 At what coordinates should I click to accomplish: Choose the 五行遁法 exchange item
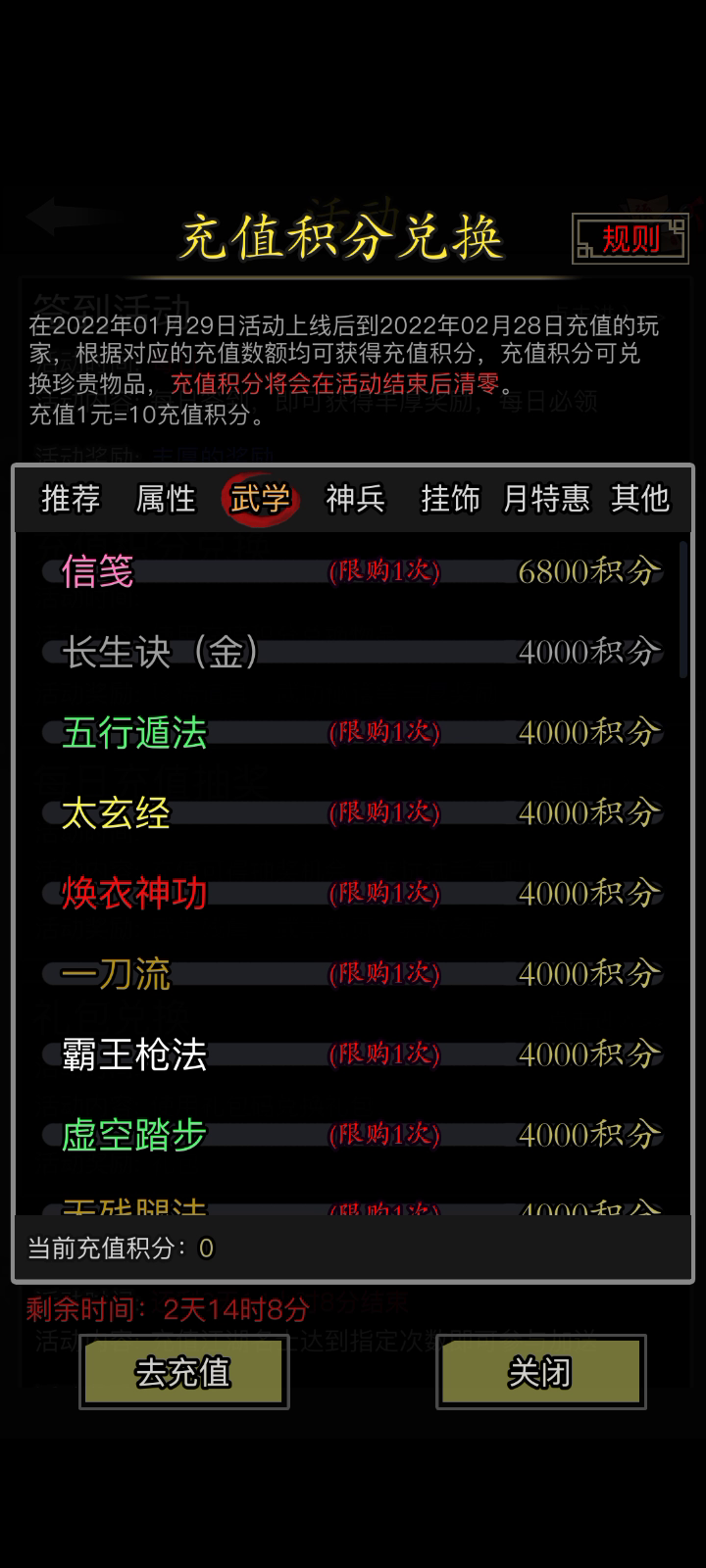353,732
